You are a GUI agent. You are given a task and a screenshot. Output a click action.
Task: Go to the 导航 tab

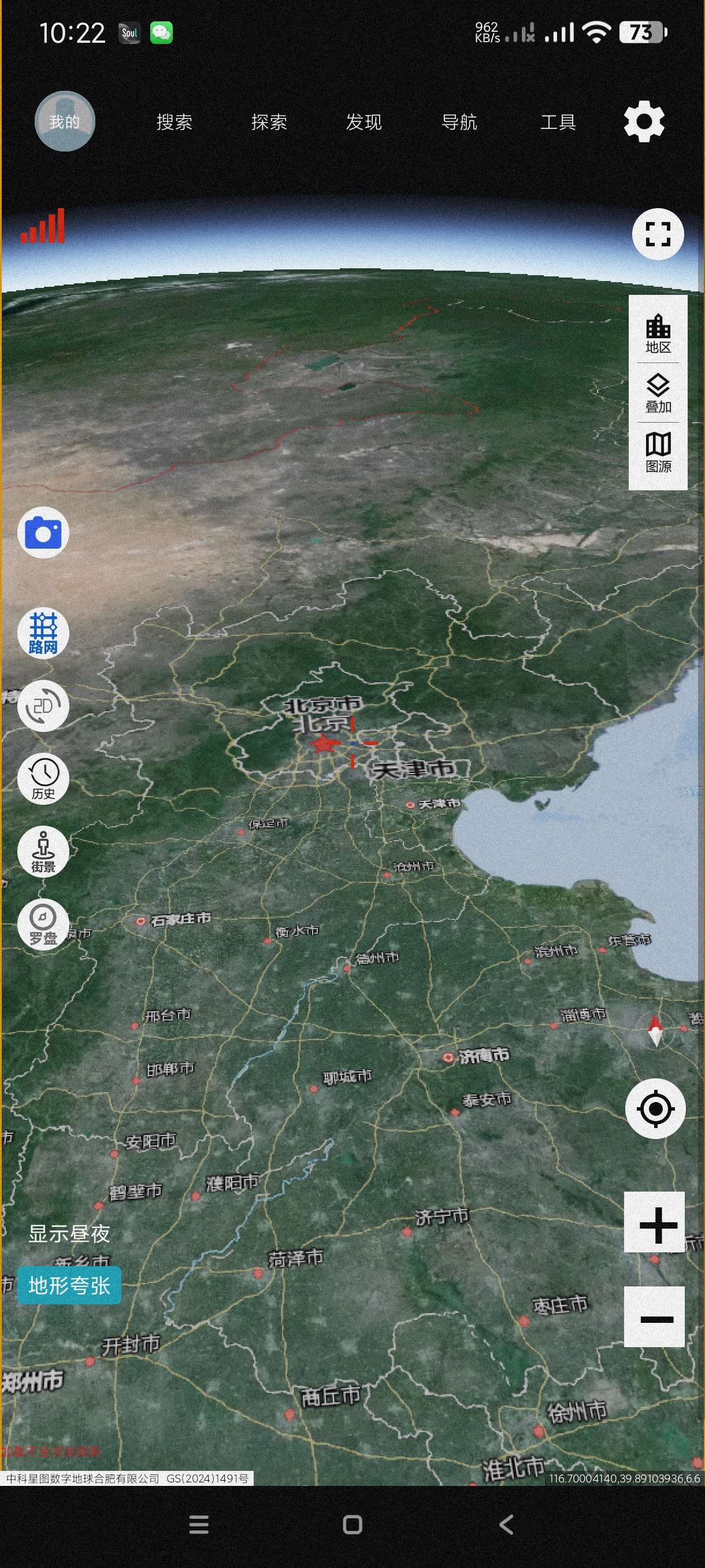459,123
